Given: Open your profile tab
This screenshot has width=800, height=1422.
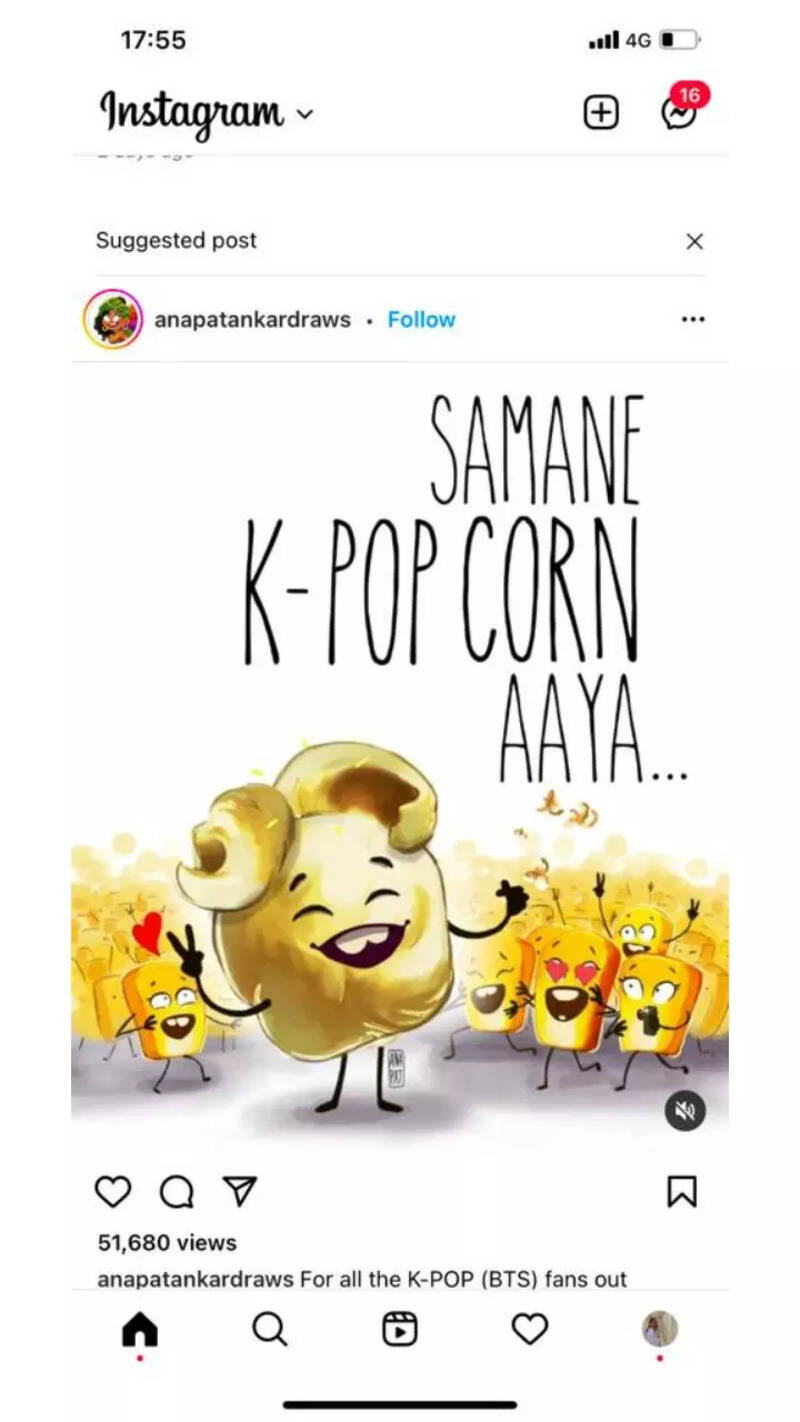Looking at the screenshot, I should (x=659, y=1329).
